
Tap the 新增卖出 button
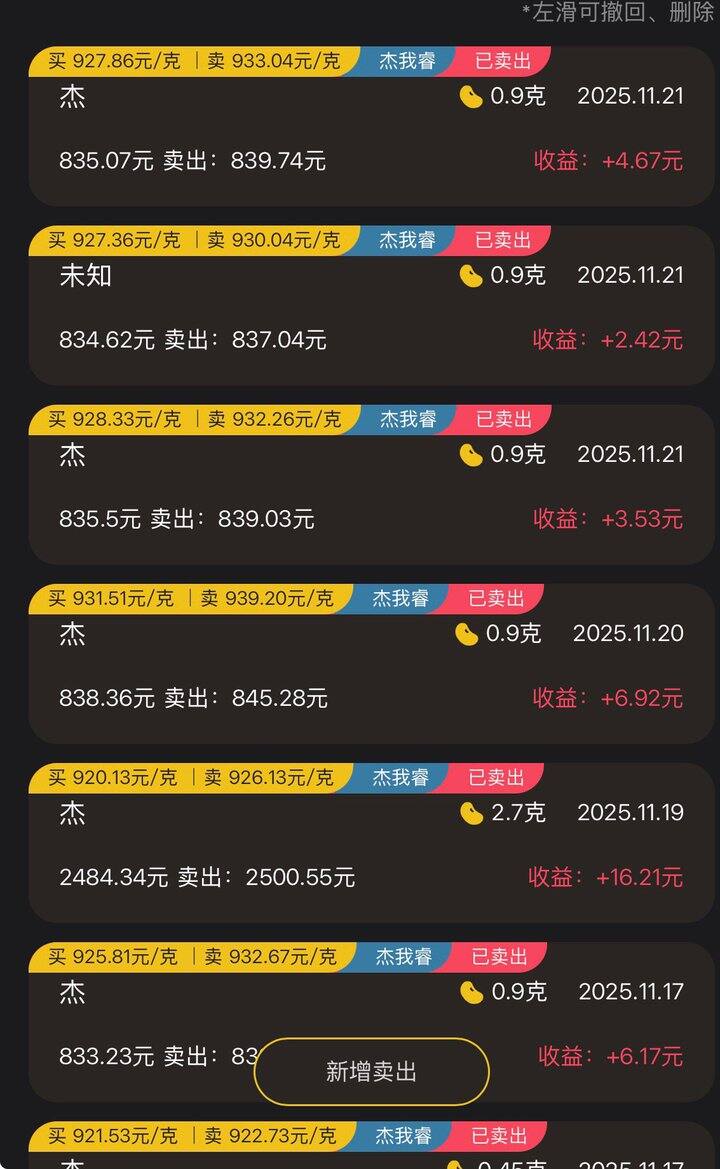pos(371,1072)
